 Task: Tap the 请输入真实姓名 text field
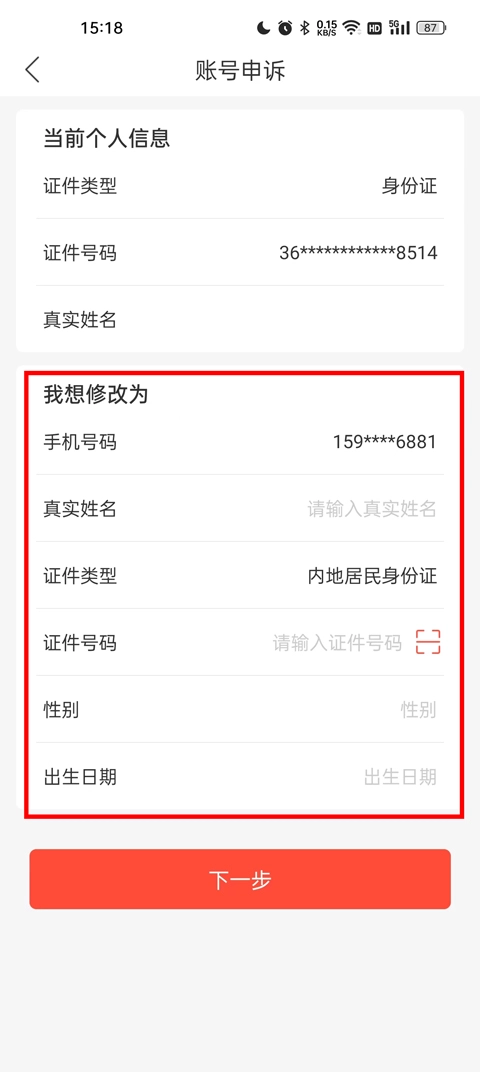click(371, 509)
